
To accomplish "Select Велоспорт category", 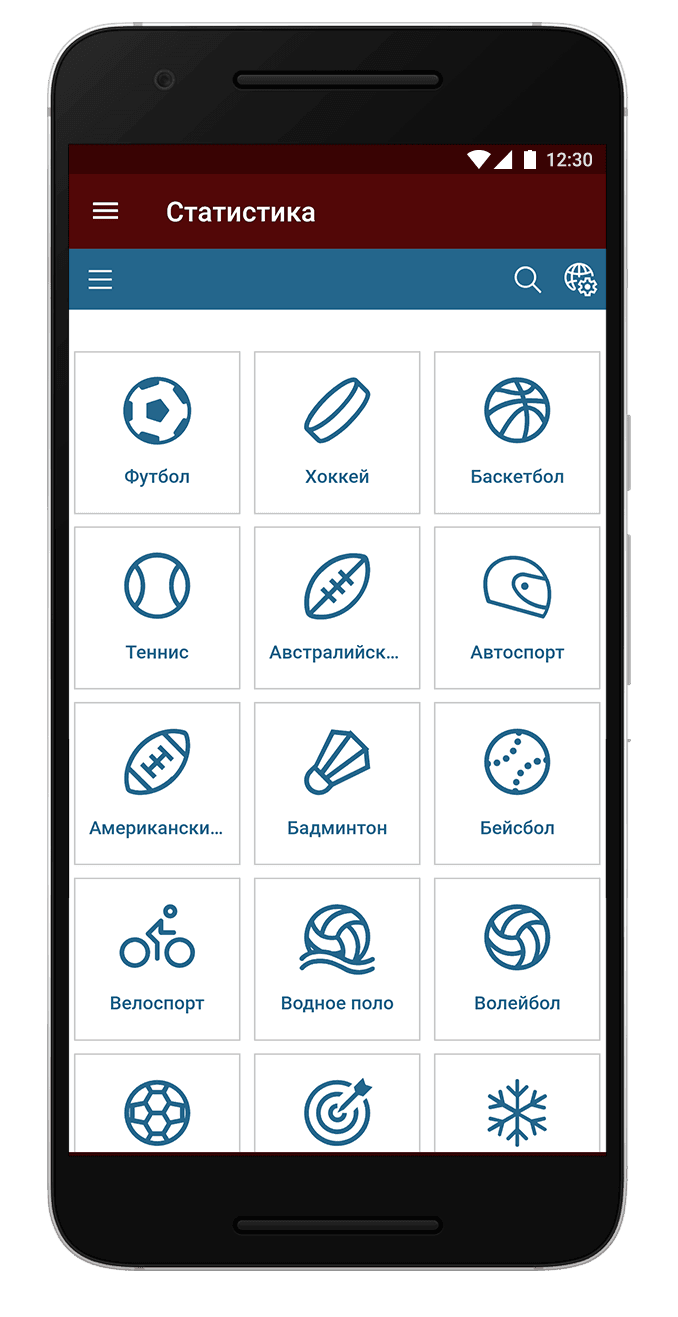I will 157,959.
